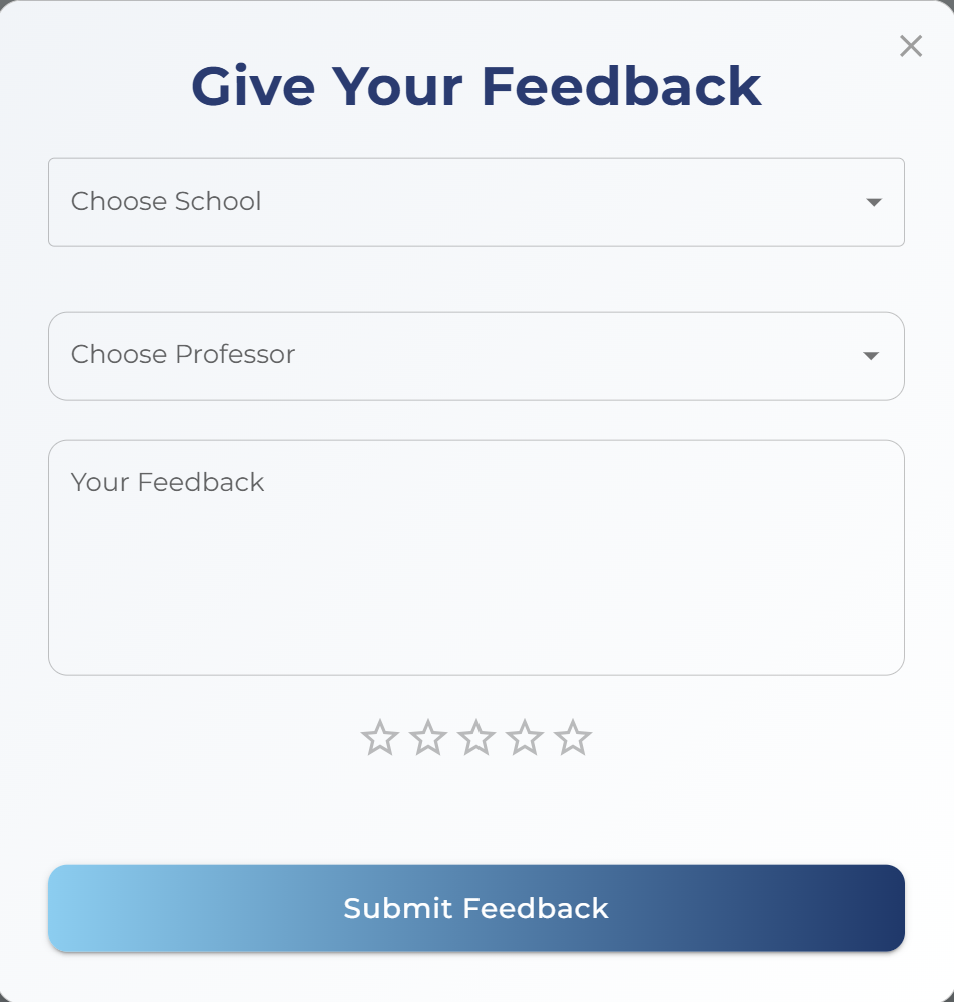Open the Choose Professor dropdown
The image size is (954, 1002).
[476, 356]
